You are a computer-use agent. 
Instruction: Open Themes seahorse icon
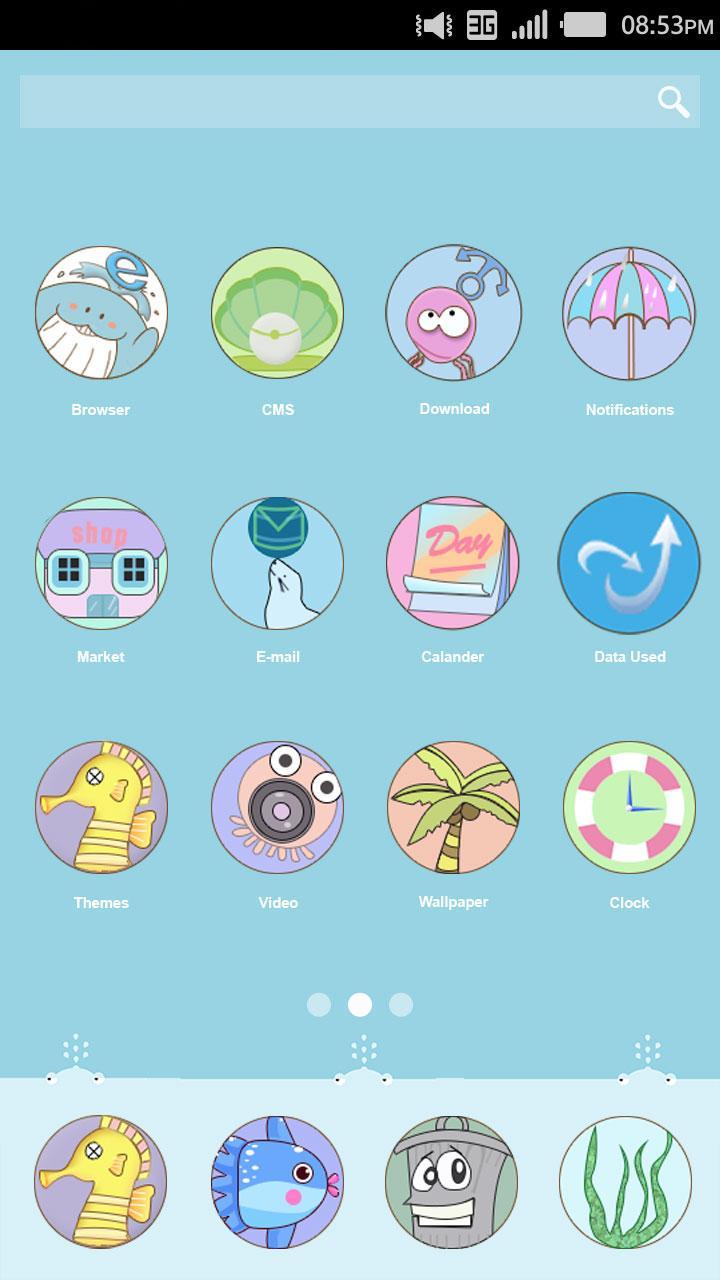(100, 807)
